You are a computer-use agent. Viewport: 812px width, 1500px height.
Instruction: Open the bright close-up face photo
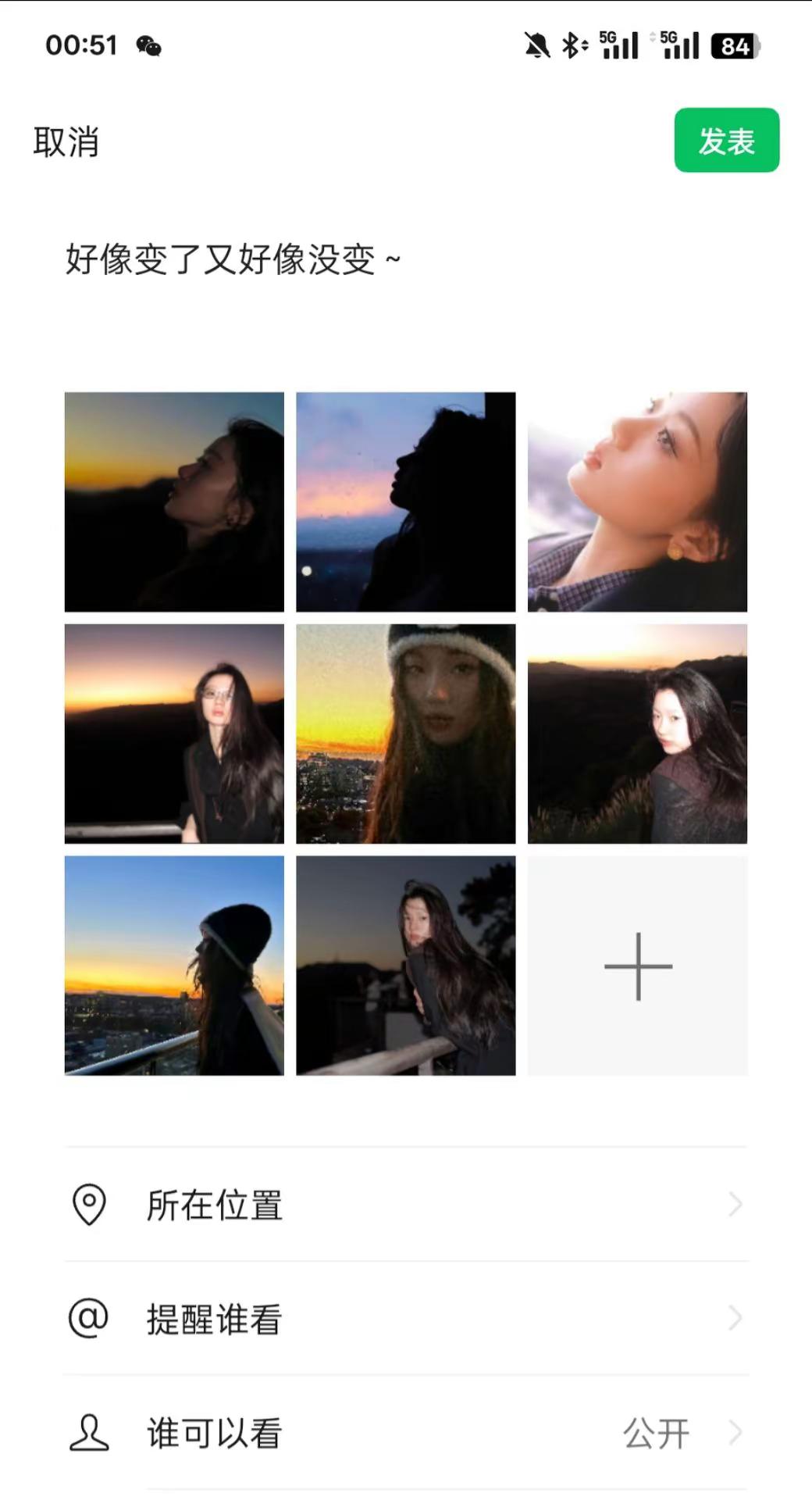click(637, 502)
